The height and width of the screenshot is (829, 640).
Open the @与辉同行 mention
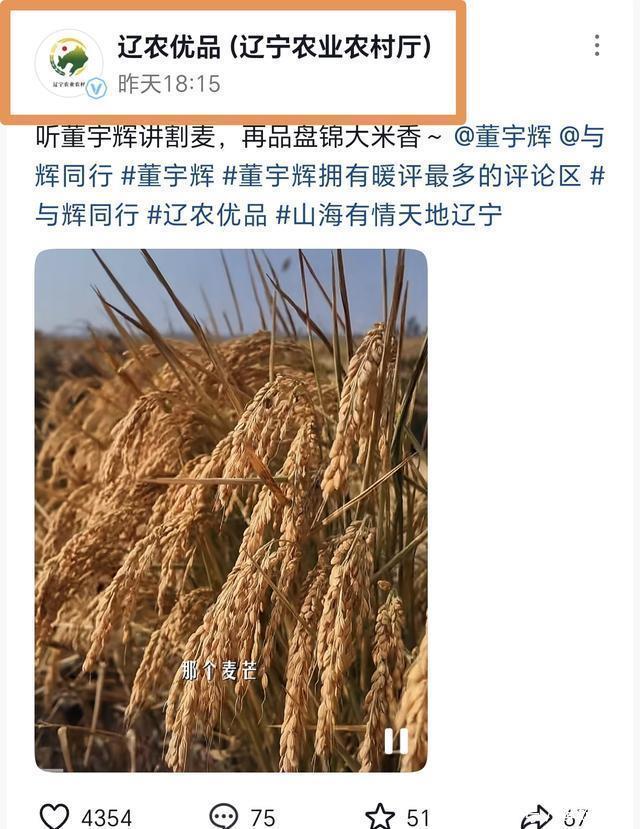pyautogui.click(x=70, y=176)
